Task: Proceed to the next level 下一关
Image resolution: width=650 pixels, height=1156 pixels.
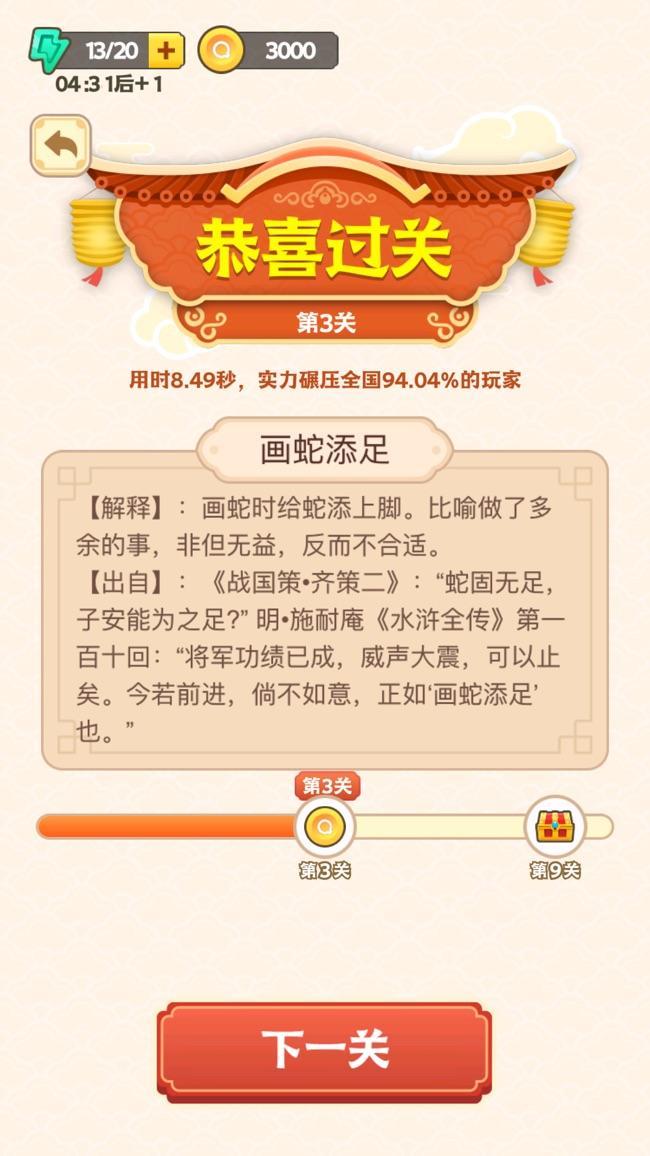Action: pos(324,1050)
